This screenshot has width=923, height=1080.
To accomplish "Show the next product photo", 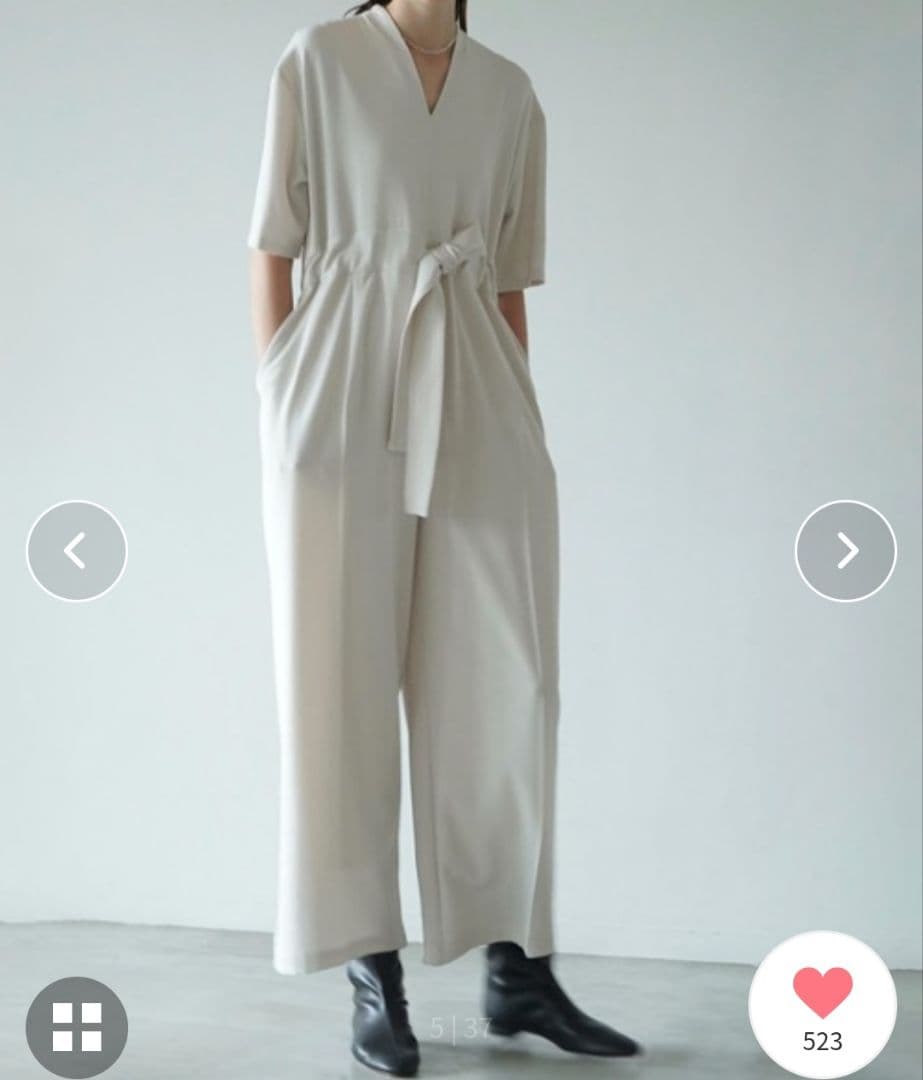I will tap(846, 551).
